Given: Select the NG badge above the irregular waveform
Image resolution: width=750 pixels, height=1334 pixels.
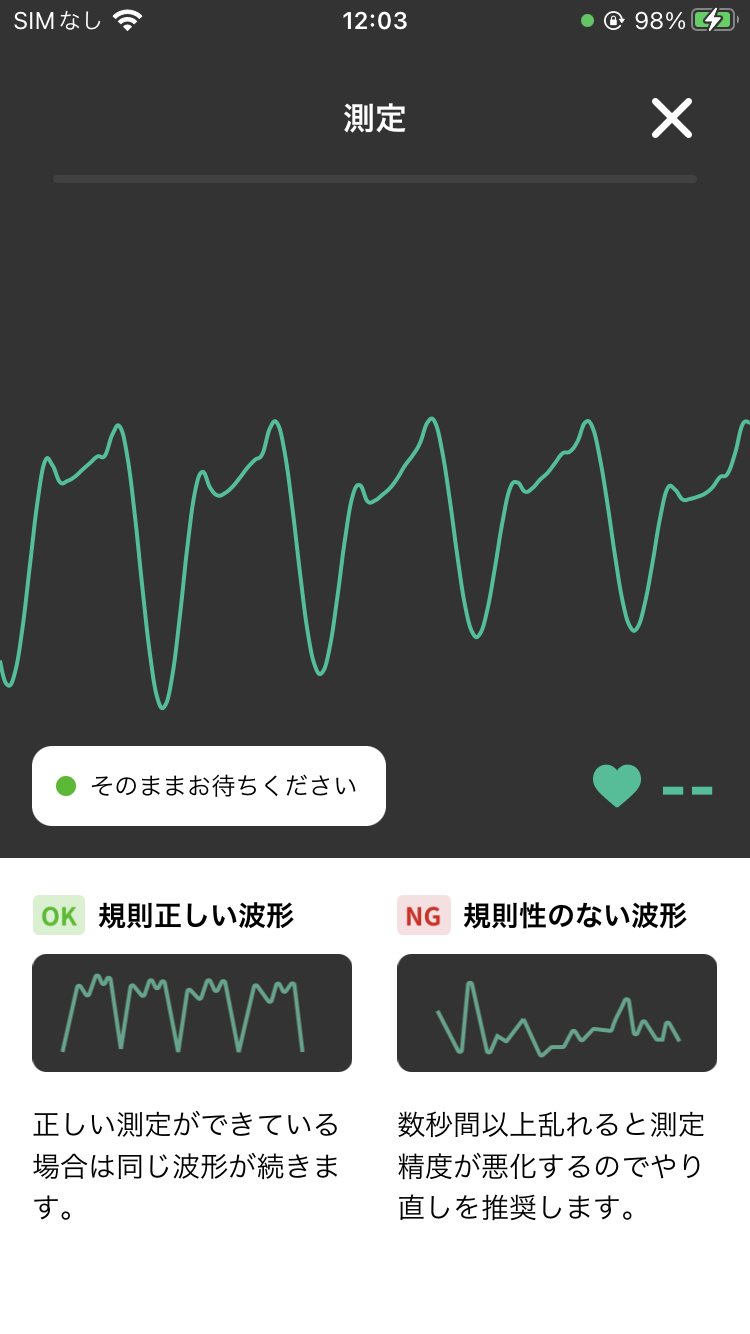Looking at the screenshot, I should coord(423,914).
